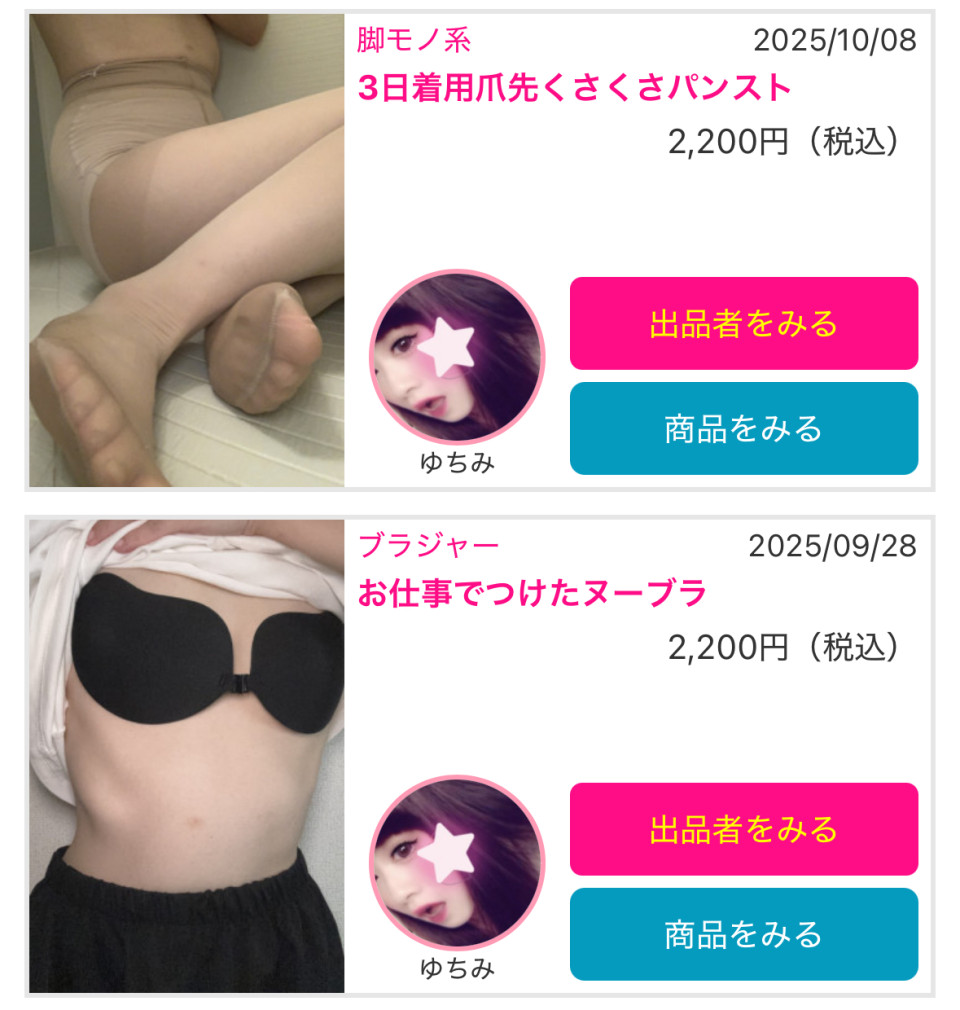The width and height of the screenshot is (960, 1010).
Task: Open ゆちみ's avatar on the パンスト listing
Action: click(x=457, y=358)
